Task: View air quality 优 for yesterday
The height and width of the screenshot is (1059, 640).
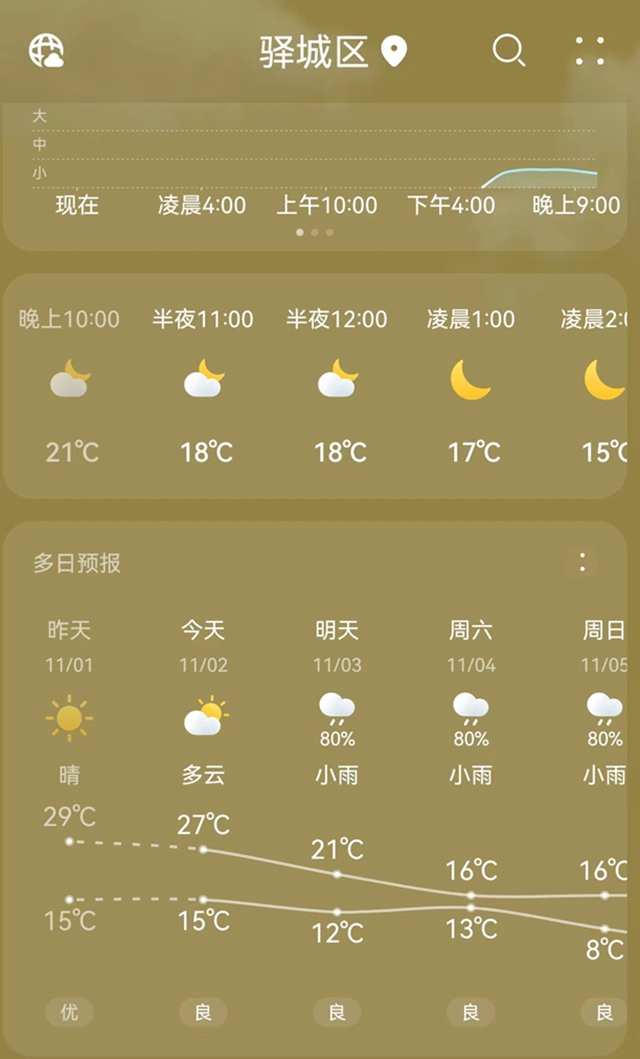Action: pos(69,1012)
